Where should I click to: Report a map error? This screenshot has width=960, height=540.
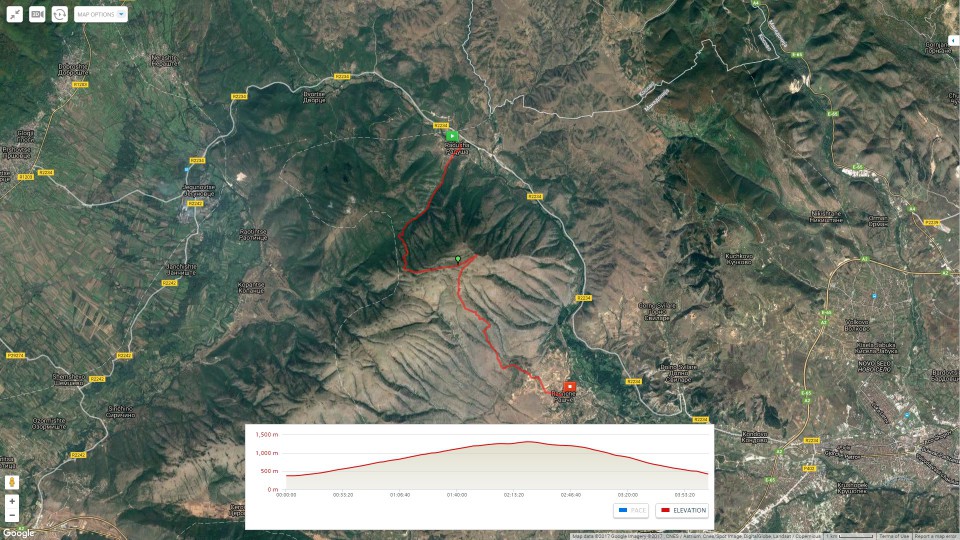936,536
